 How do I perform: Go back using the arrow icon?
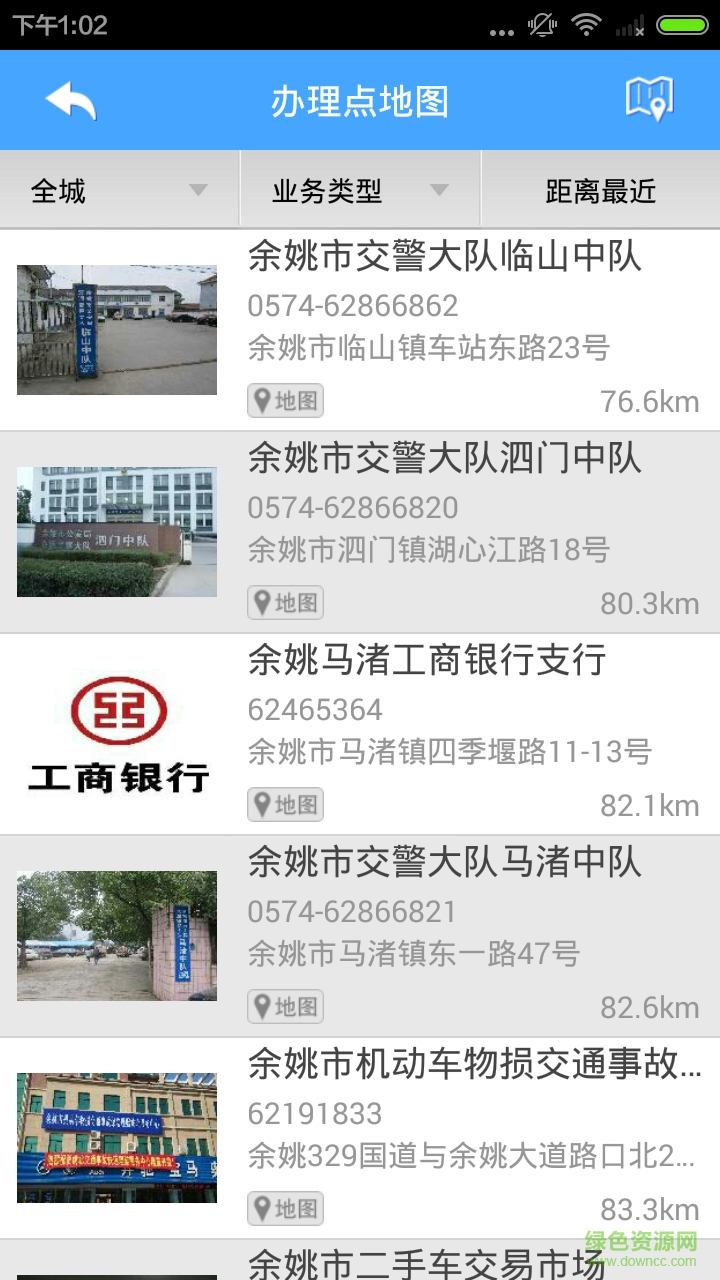click(x=70, y=101)
